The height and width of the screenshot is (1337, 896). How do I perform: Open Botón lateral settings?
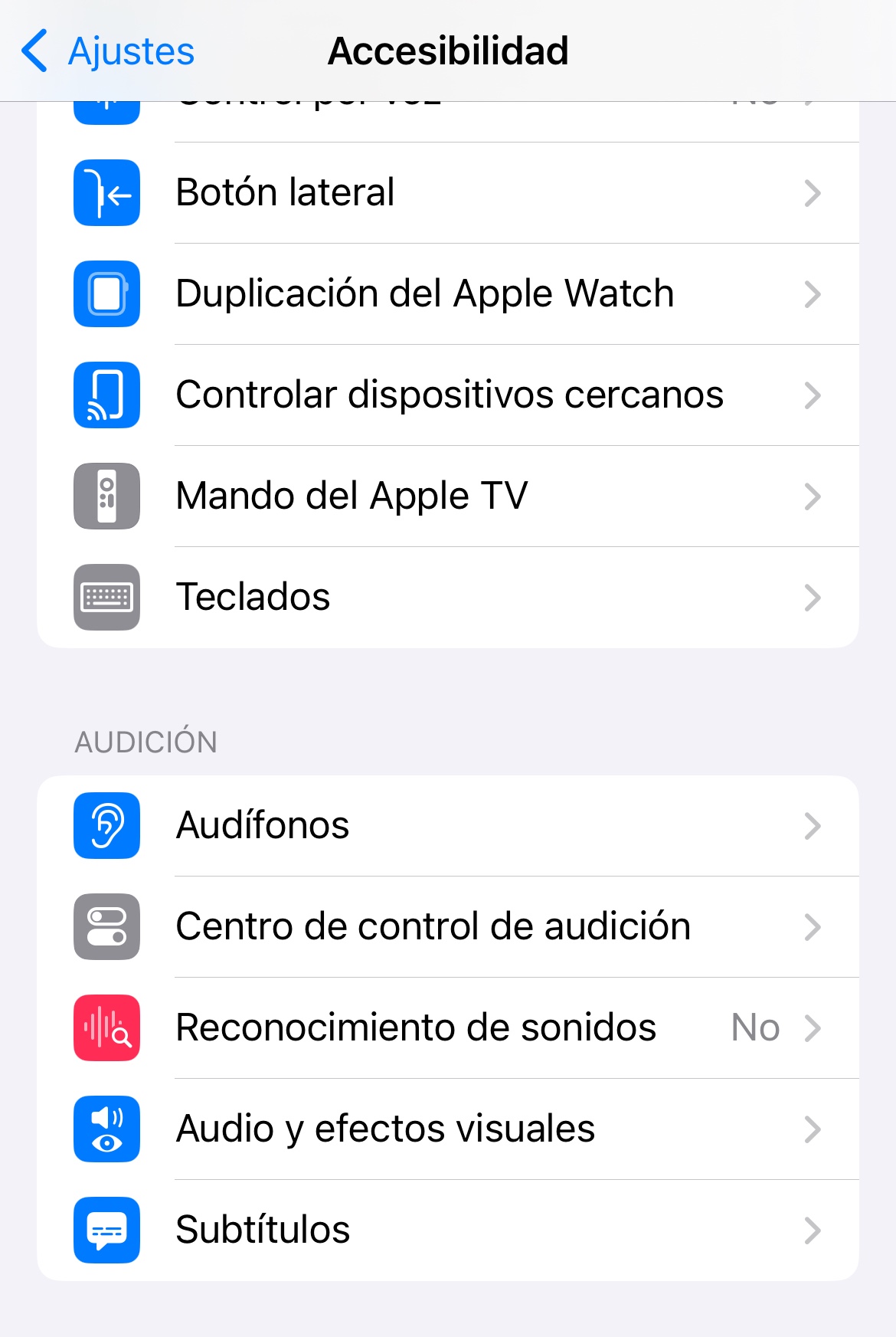[x=447, y=192]
